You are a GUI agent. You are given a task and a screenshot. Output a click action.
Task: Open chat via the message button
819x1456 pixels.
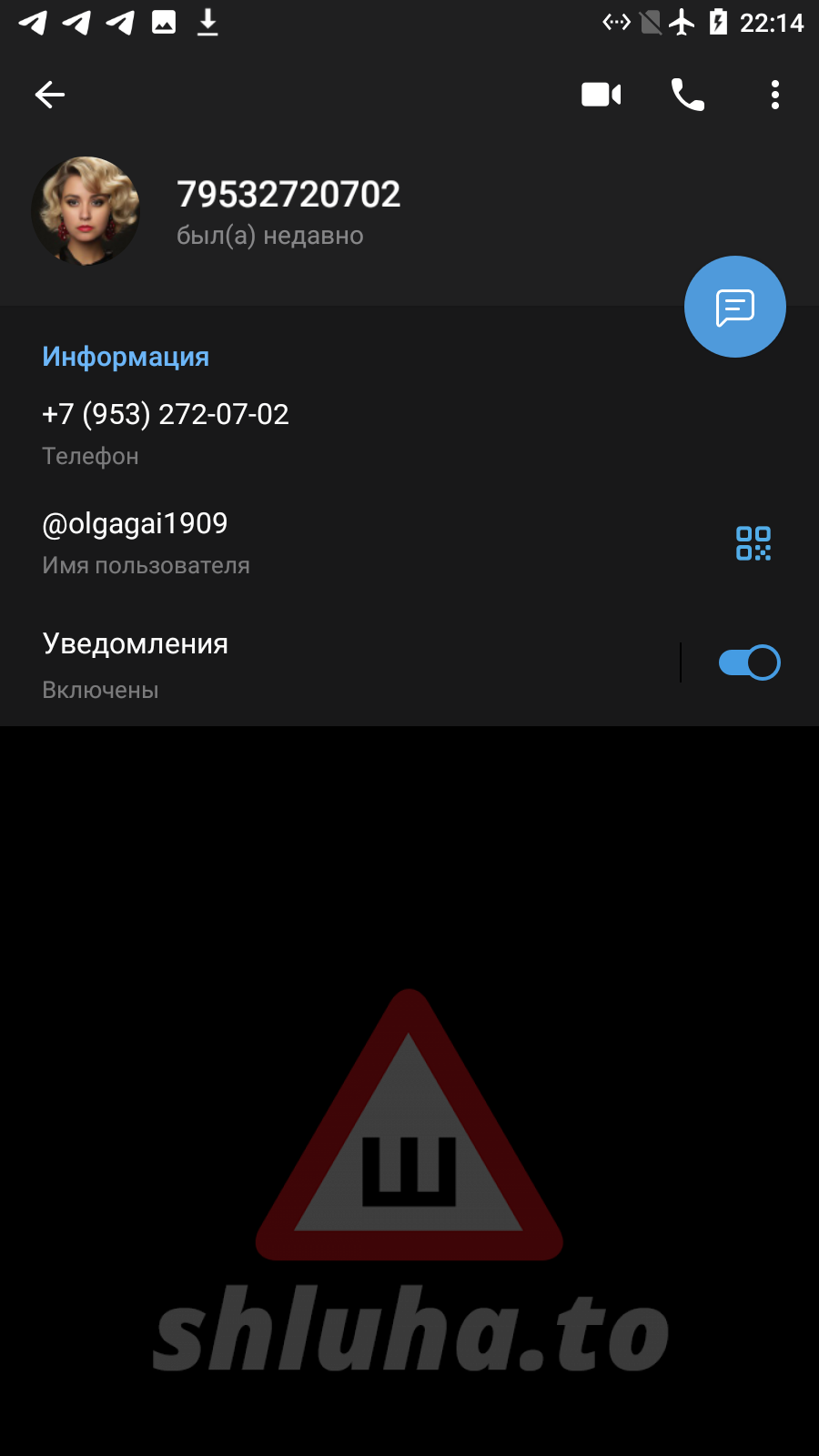click(x=734, y=308)
